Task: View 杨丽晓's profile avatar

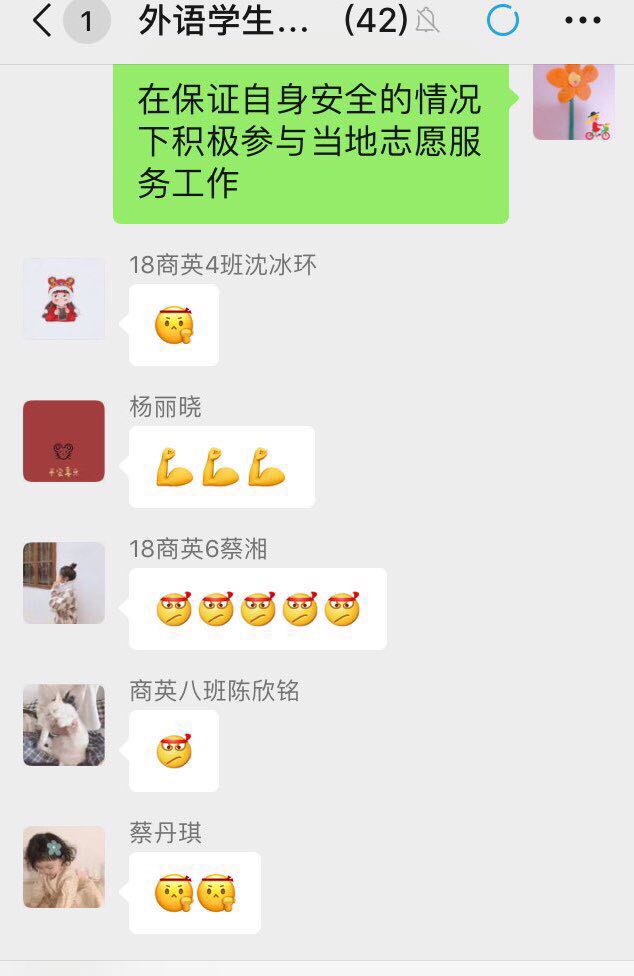Action: (64, 441)
